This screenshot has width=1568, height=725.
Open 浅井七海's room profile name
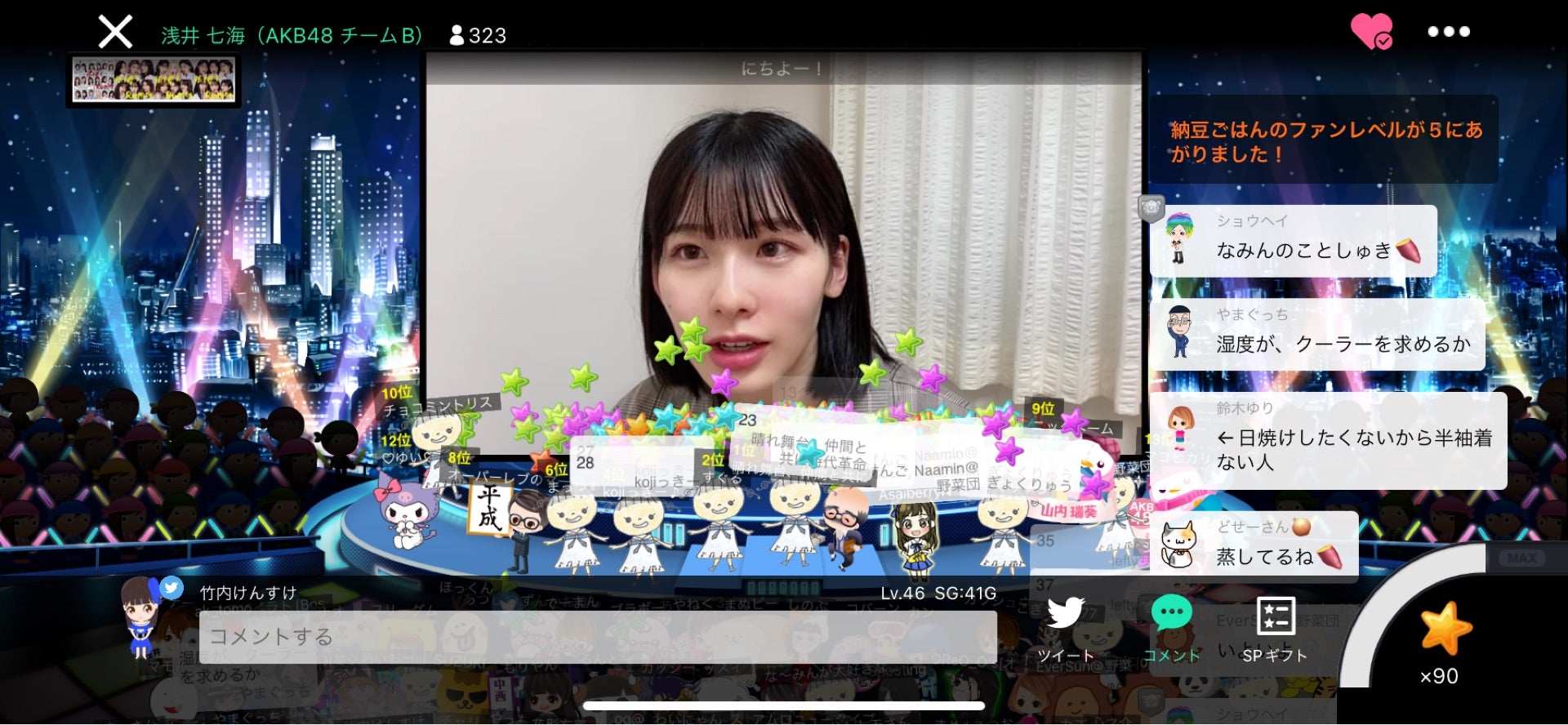[x=292, y=35]
